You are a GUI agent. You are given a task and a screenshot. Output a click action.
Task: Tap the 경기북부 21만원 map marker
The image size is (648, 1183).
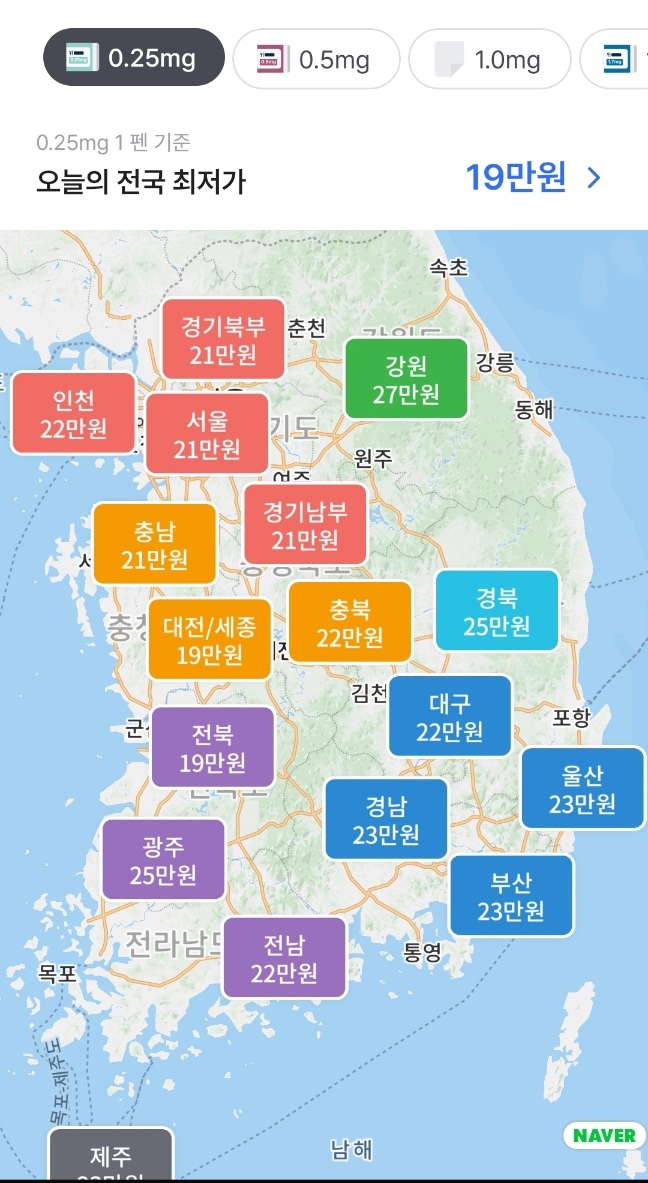223,340
